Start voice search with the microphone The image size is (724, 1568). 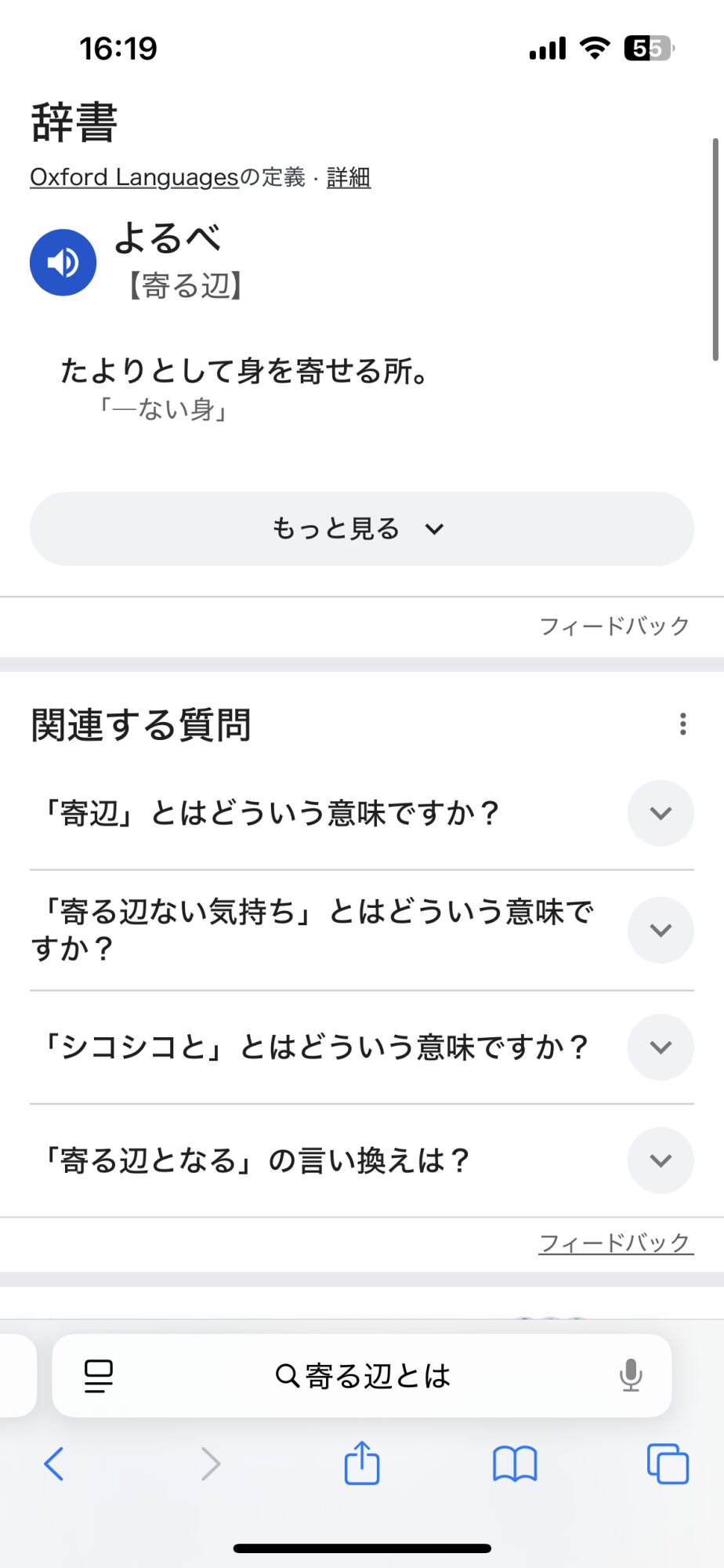click(630, 1376)
